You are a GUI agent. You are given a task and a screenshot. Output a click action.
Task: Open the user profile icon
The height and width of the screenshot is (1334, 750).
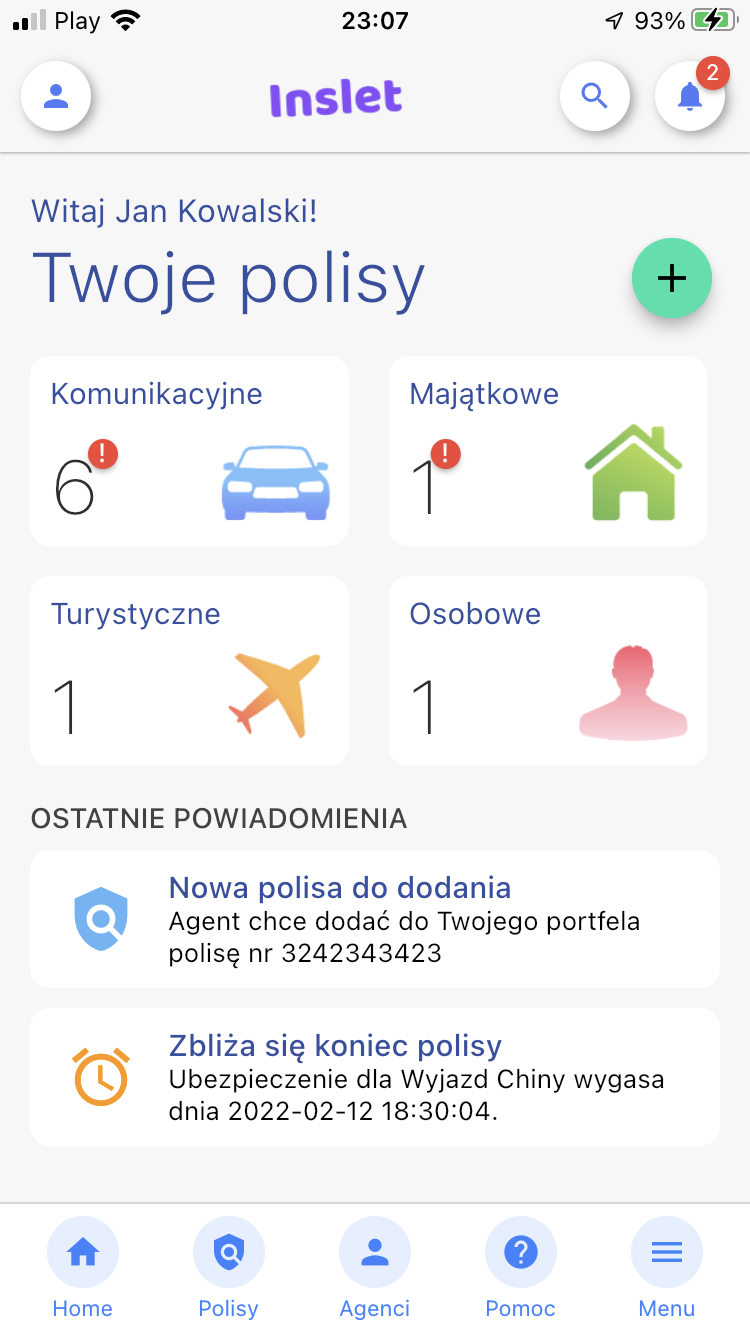[x=56, y=97]
